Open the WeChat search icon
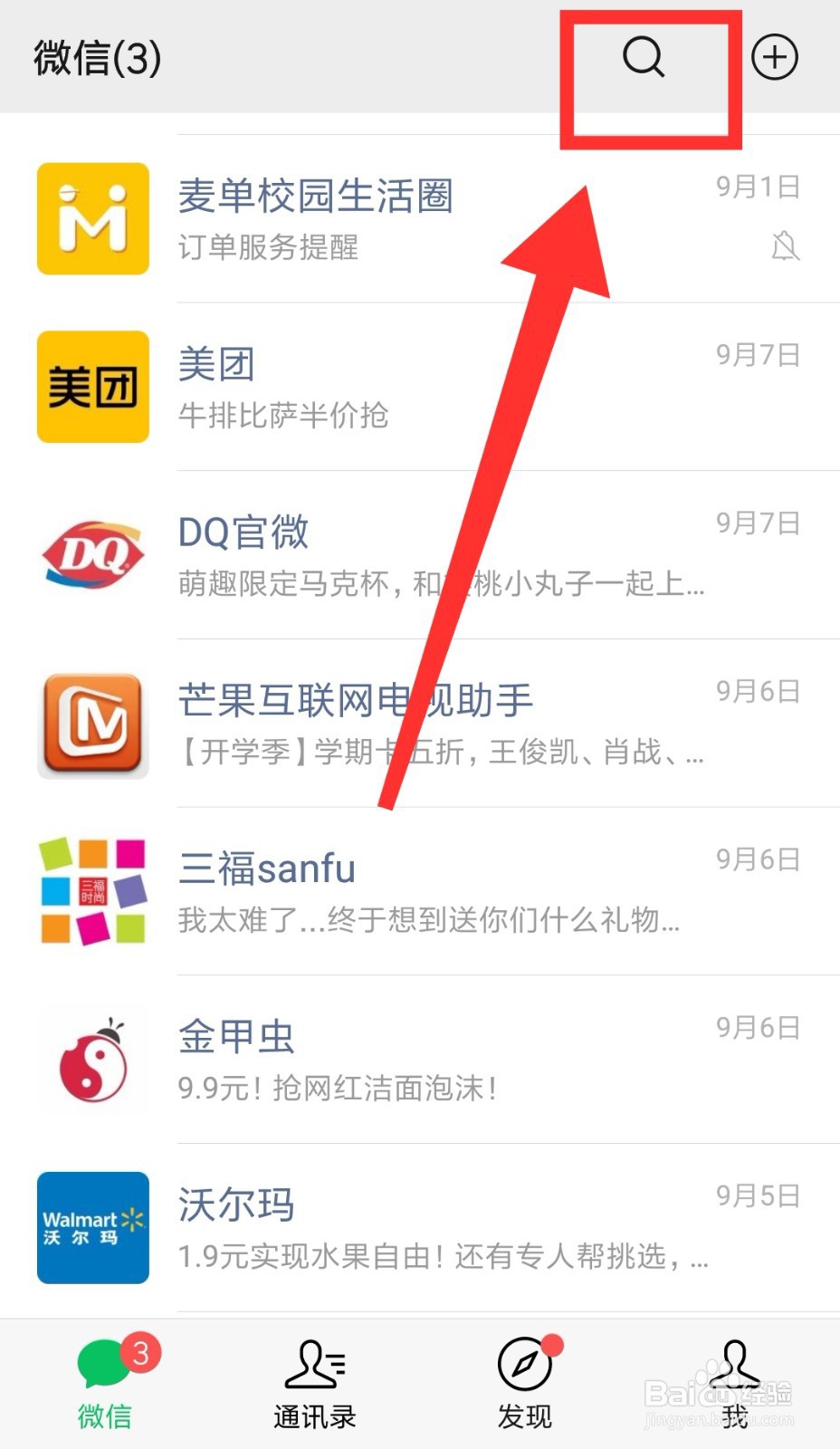840x1449 pixels. click(643, 59)
